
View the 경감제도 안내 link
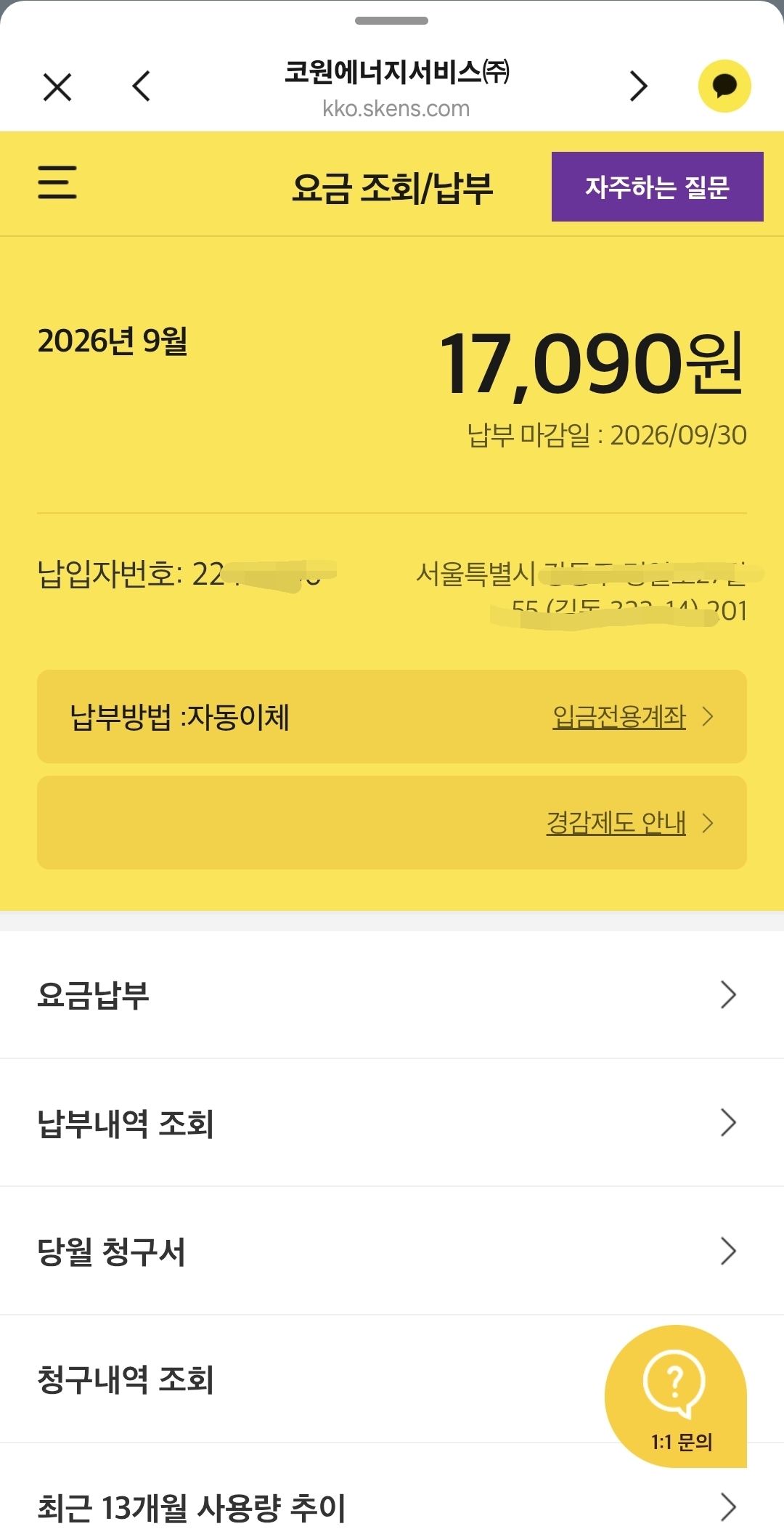[616, 823]
